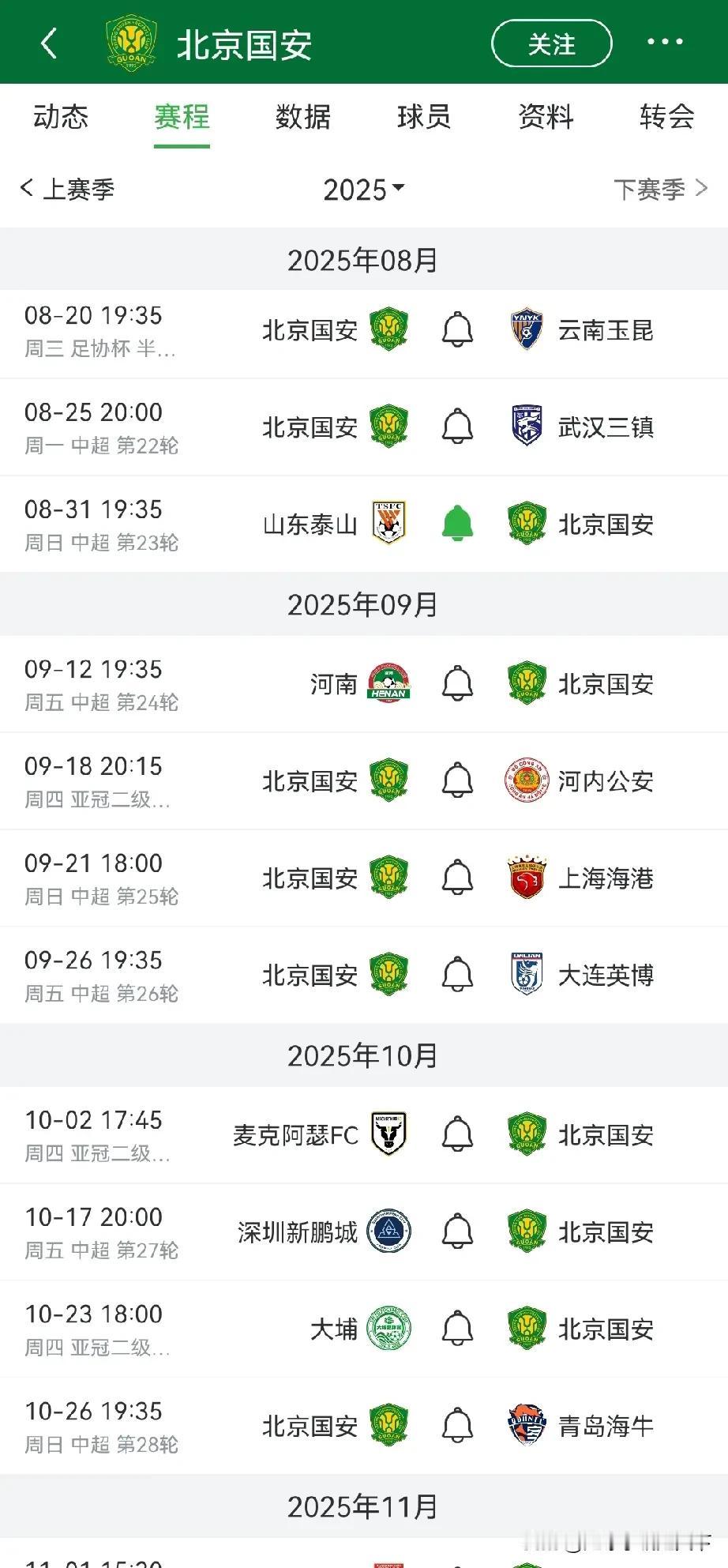Set reminder for the 云南玉昆 match
The width and height of the screenshot is (728, 1568).
(x=457, y=330)
